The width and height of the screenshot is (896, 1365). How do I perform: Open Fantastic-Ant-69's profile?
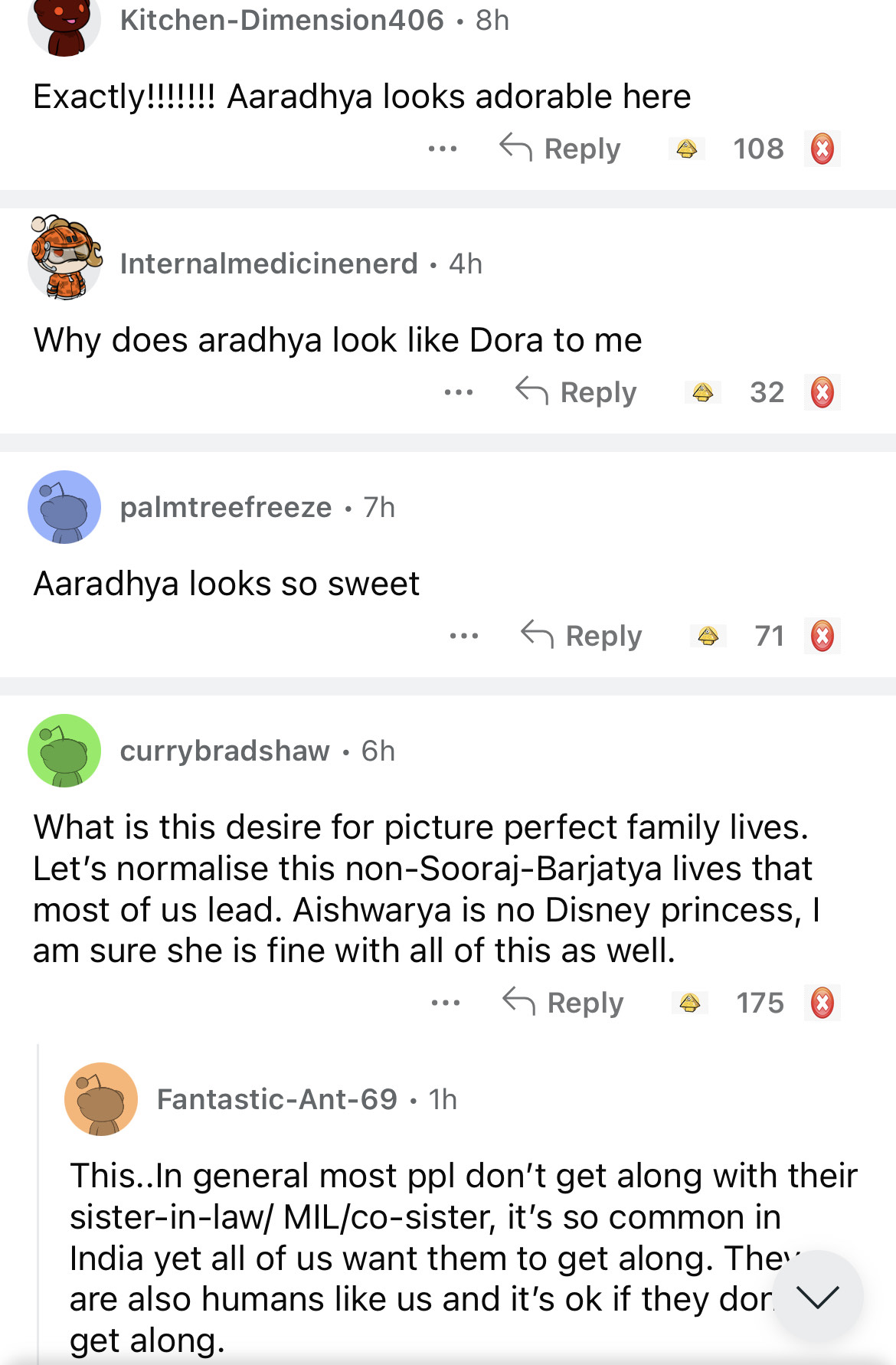[x=276, y=1100]
